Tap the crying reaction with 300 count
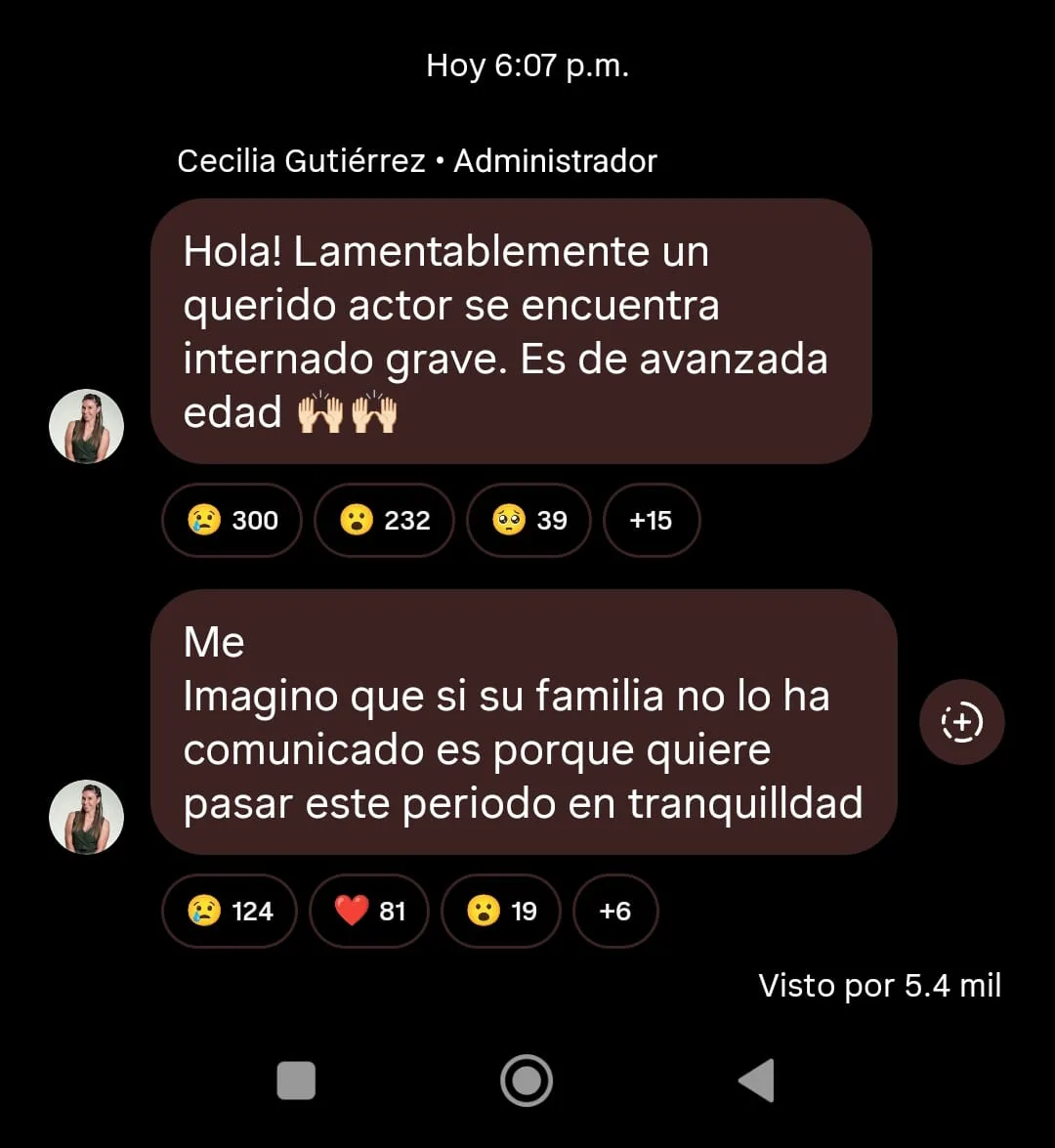Image resolution: width=1055 pixels, height=1148 pixels. (x=232, y=520)
